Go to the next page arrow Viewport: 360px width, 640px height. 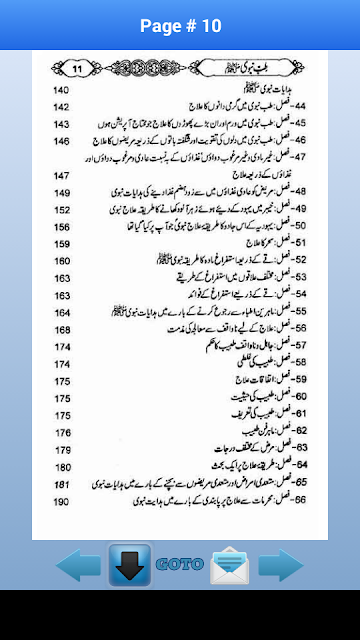(x=281, y=565)
